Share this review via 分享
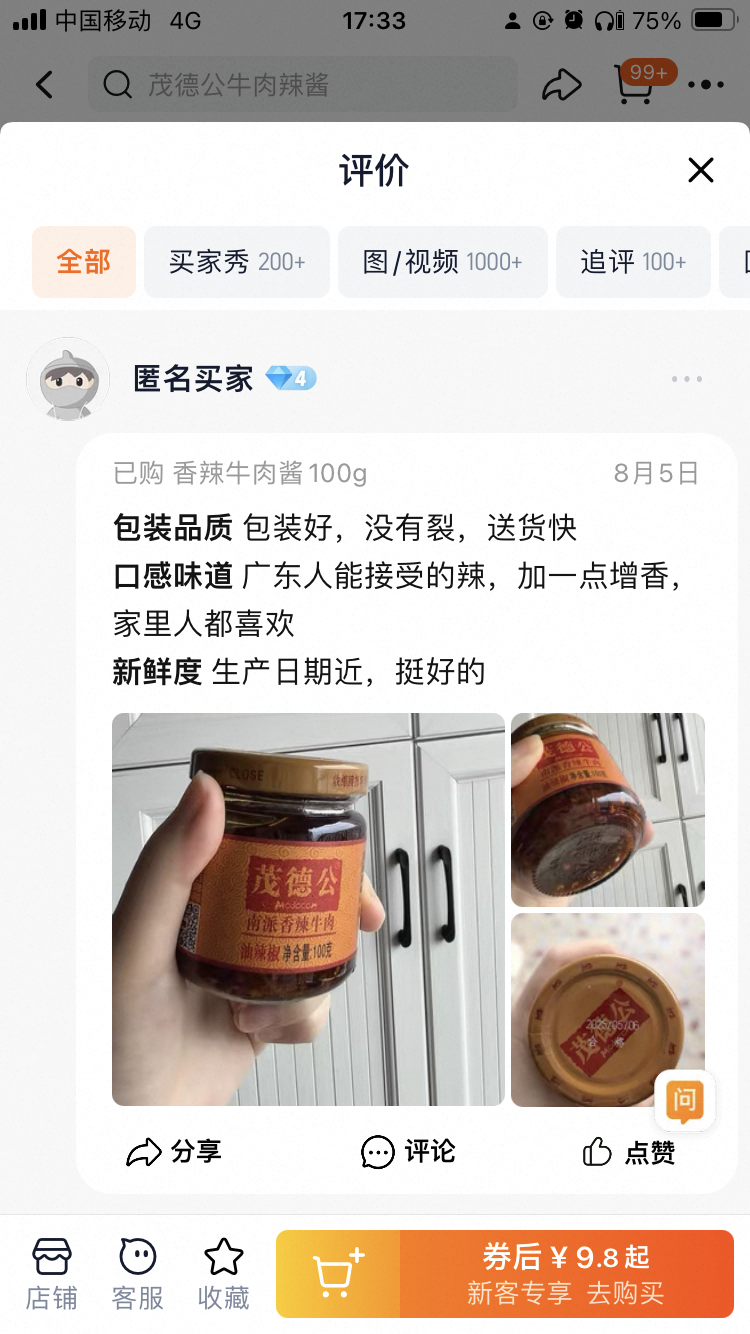The width and height of the screenshot is (750, 1334). [174, 1152]
